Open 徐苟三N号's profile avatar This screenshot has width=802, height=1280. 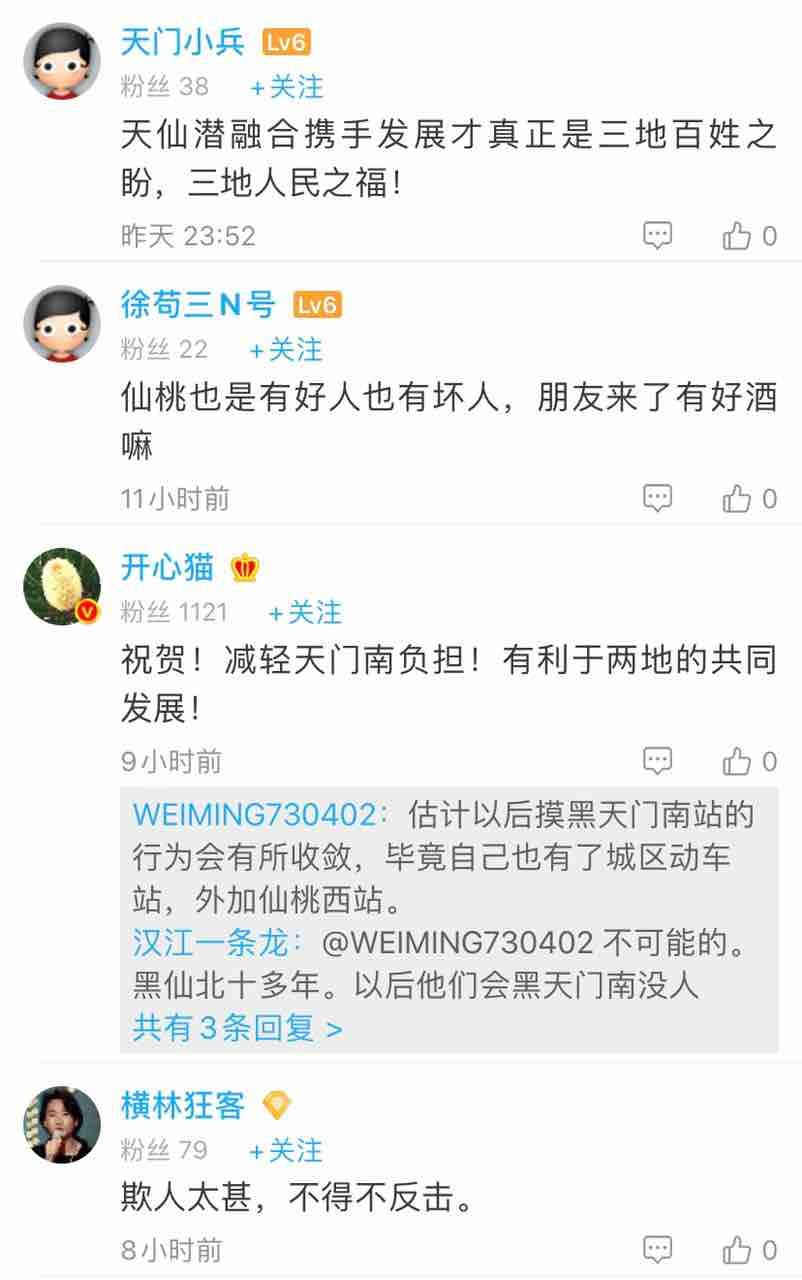(62, 323)
